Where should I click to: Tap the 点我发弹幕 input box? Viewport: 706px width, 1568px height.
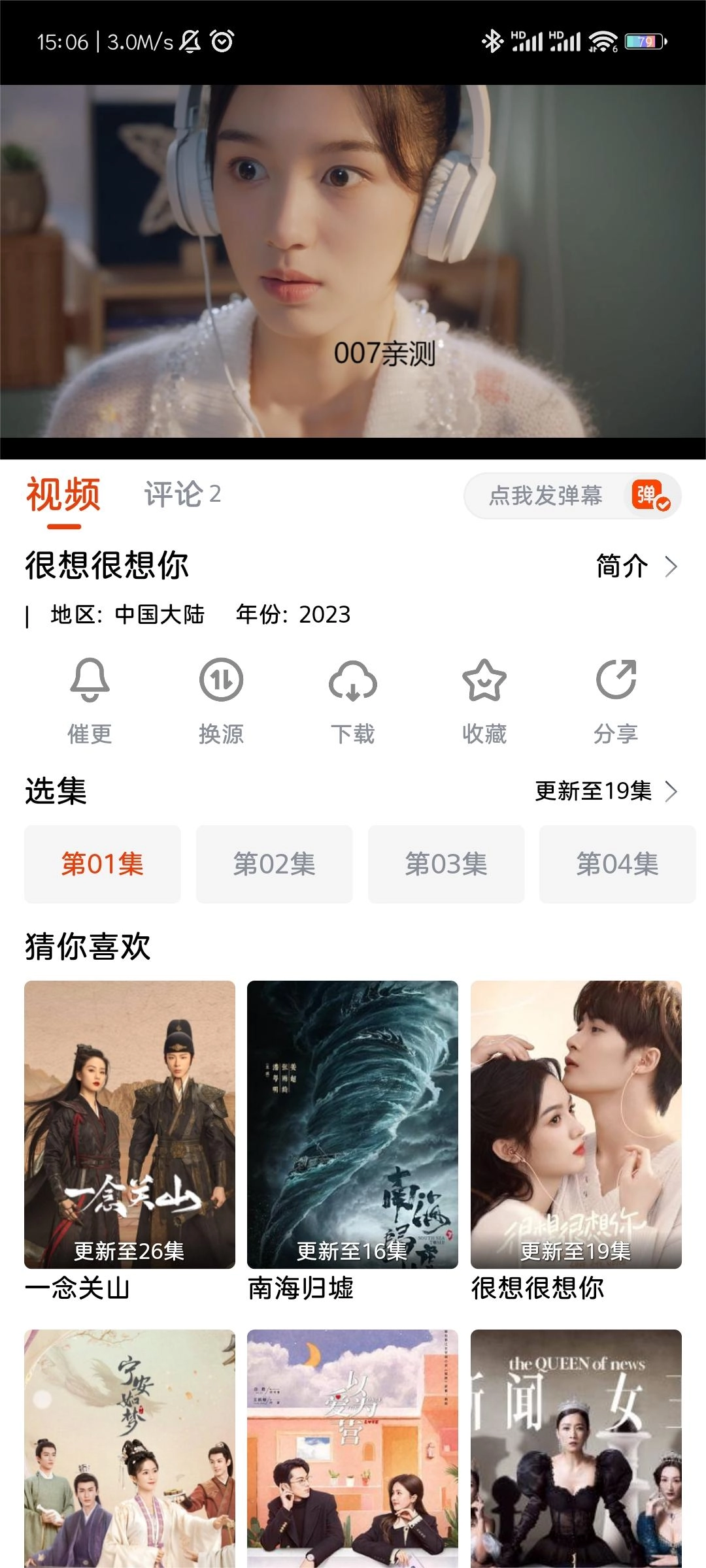[545, 495]
